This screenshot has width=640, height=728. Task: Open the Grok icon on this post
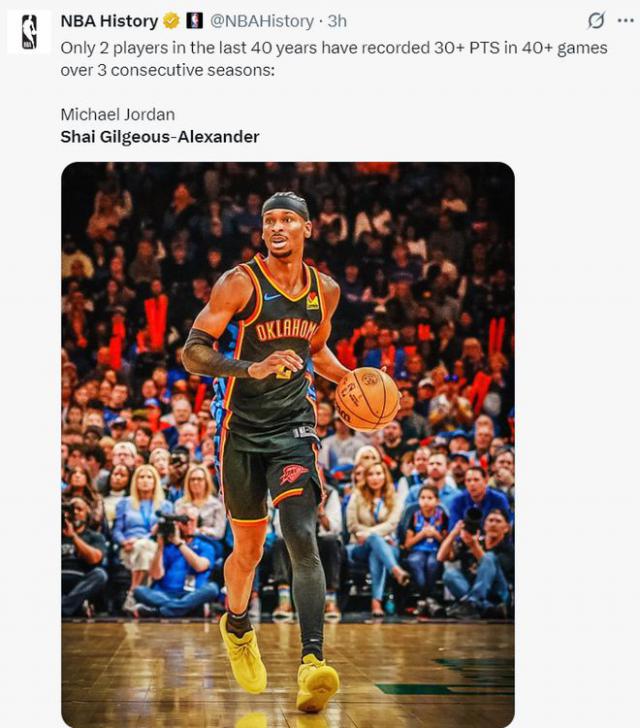(596, 20)
